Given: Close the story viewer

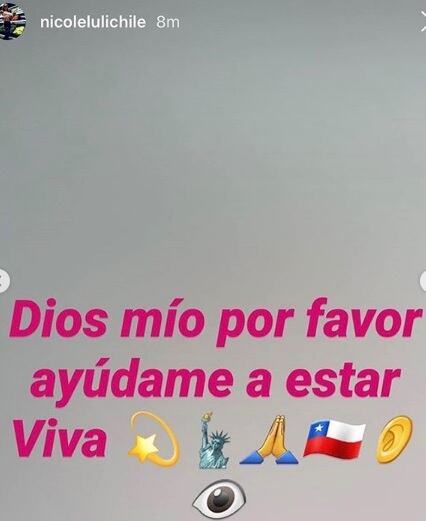Looking at the screenshot, I should coord(422,23).
